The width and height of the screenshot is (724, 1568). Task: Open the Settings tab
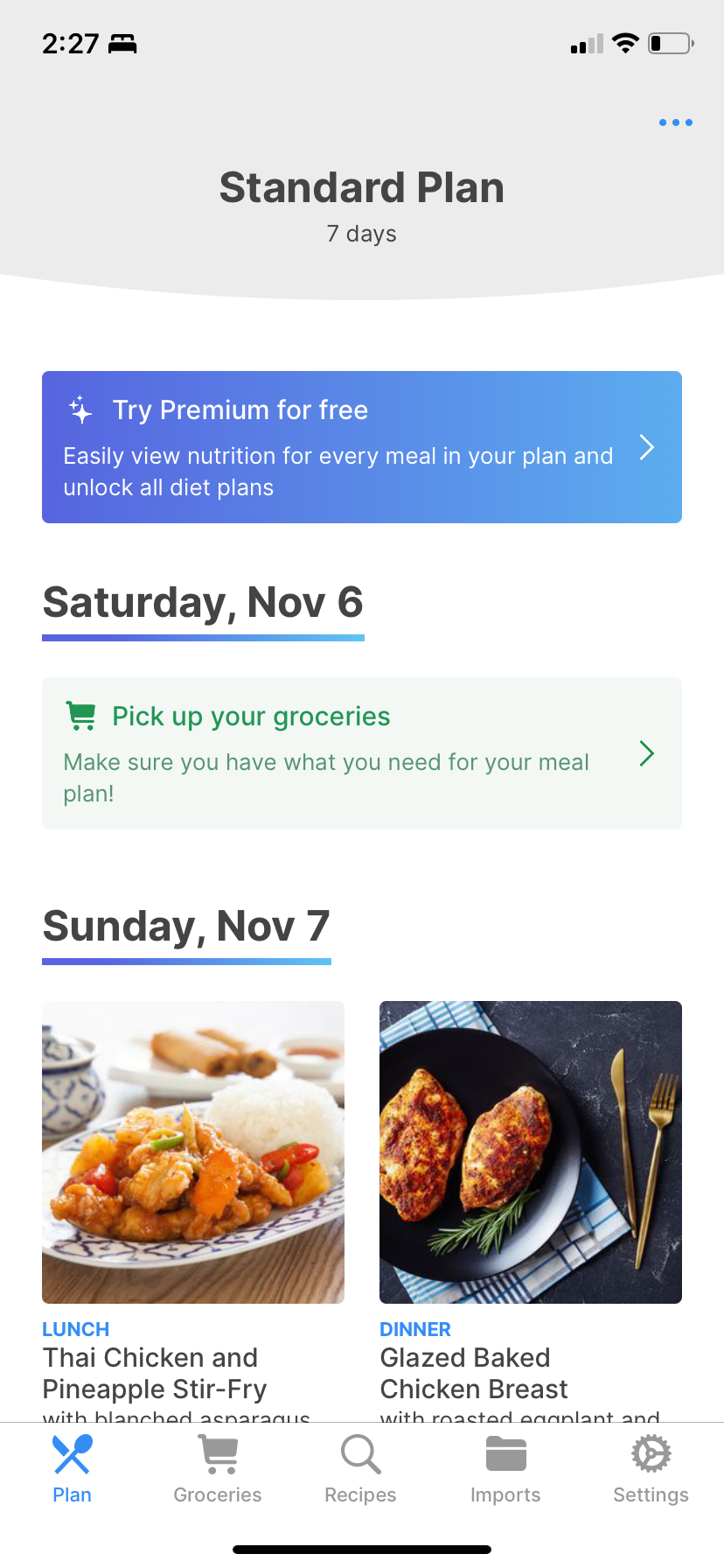coord(651,1470)
